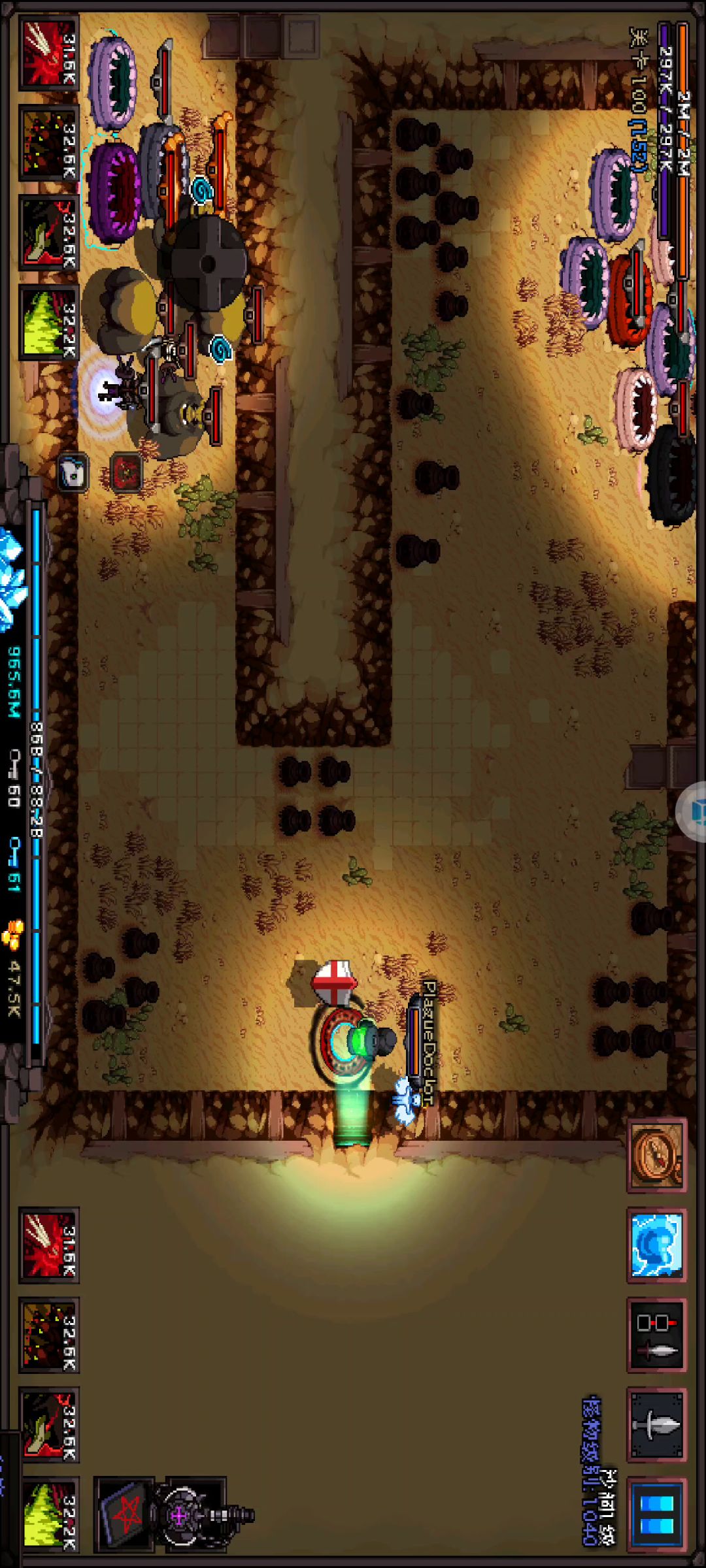Cast the blue lightning vortex skill
This screenshot has height=1568, width=706.
(x=656, y=1245)
